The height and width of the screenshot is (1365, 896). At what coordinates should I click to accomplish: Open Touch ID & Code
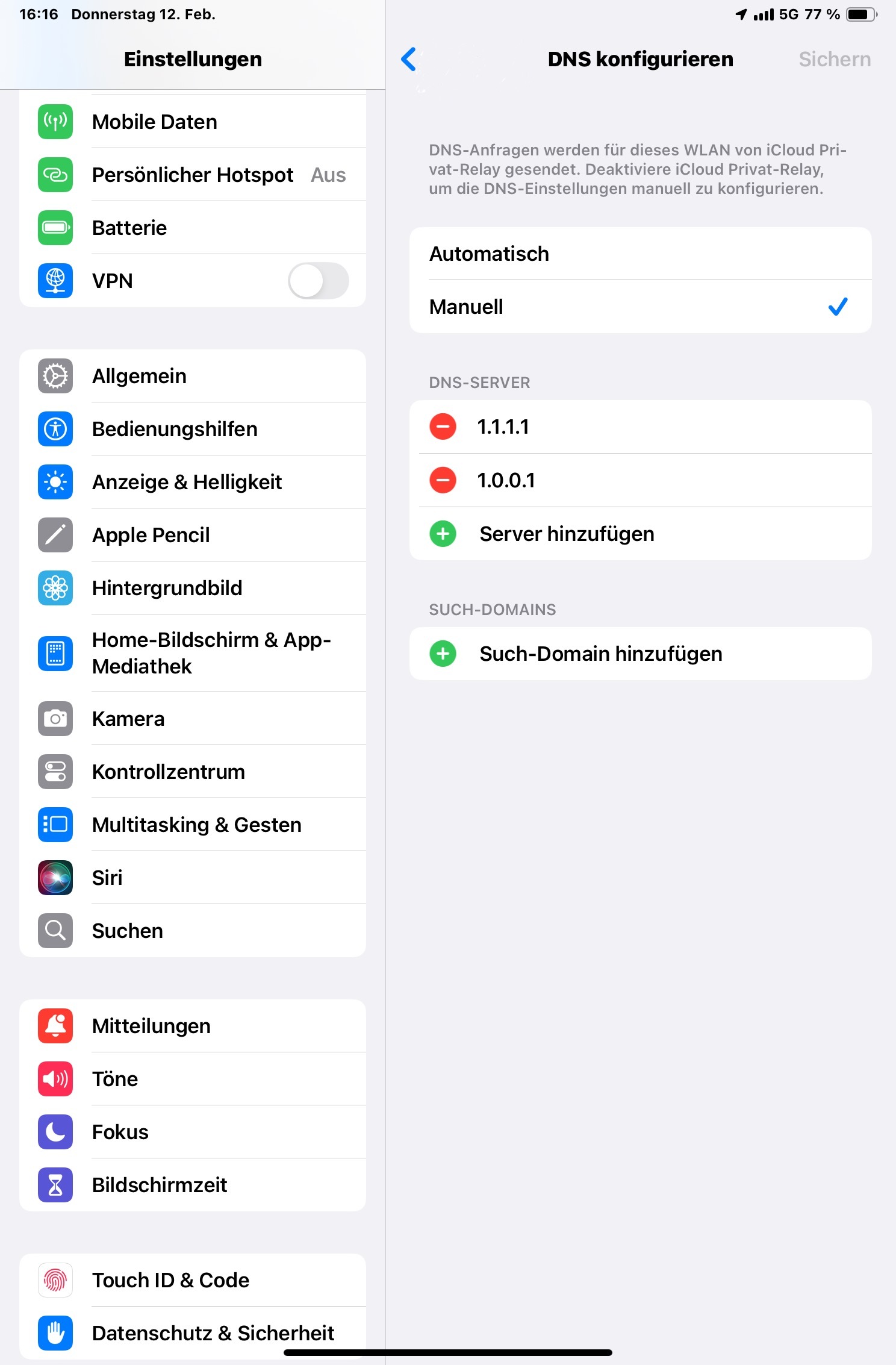tap(193, 1280)
